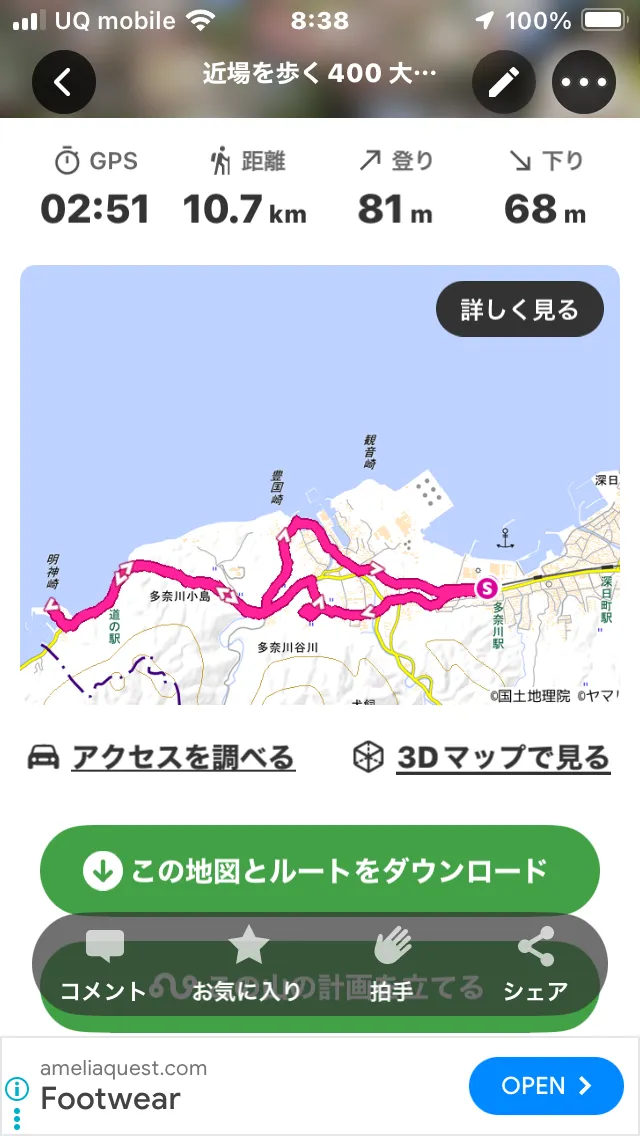Download map via この地図とルートをダウンロード
This screenshot has height=1136, width=640.
click(320, 870)
